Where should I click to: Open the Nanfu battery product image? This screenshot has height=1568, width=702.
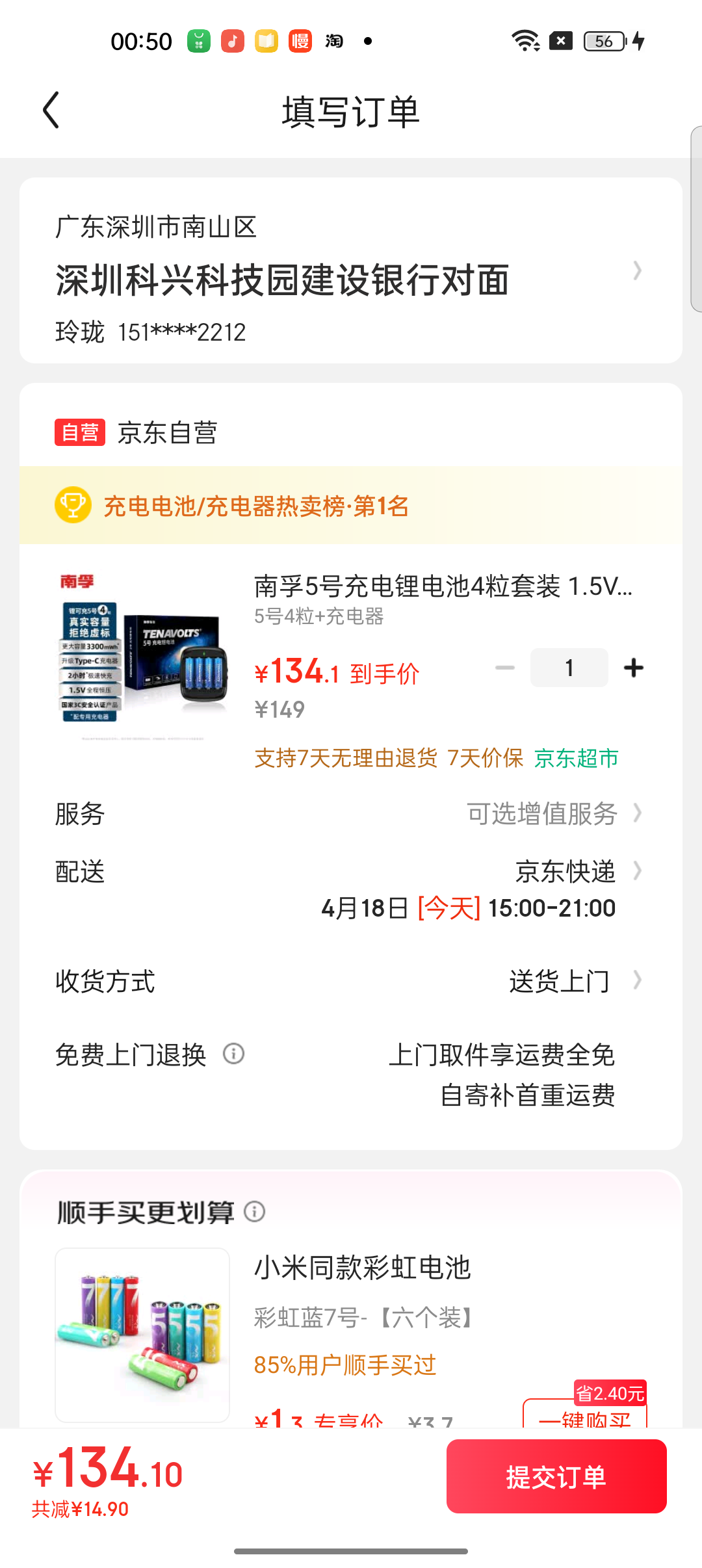tap(143, 657)
